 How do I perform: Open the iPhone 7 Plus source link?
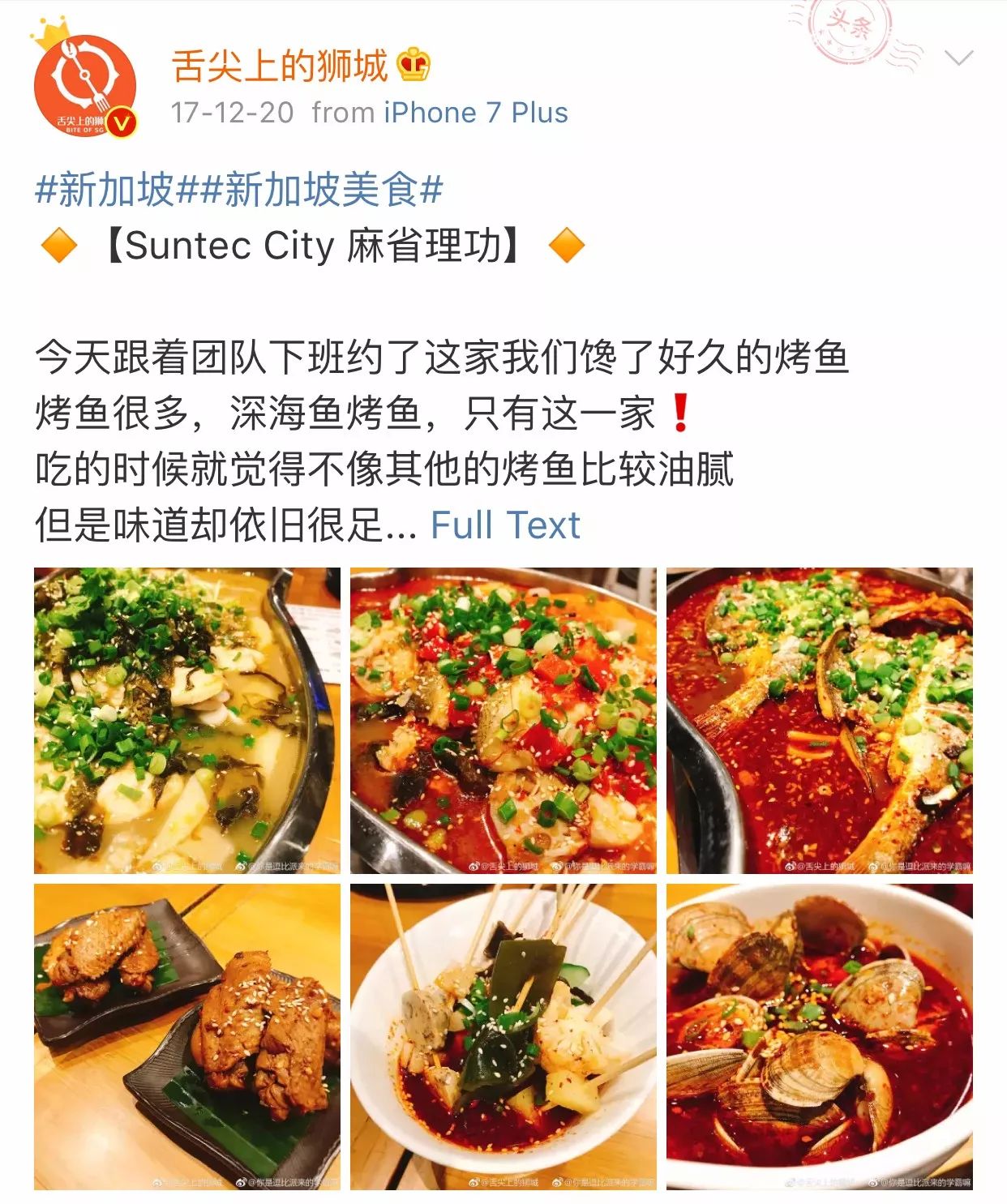(x=476, y=113)
